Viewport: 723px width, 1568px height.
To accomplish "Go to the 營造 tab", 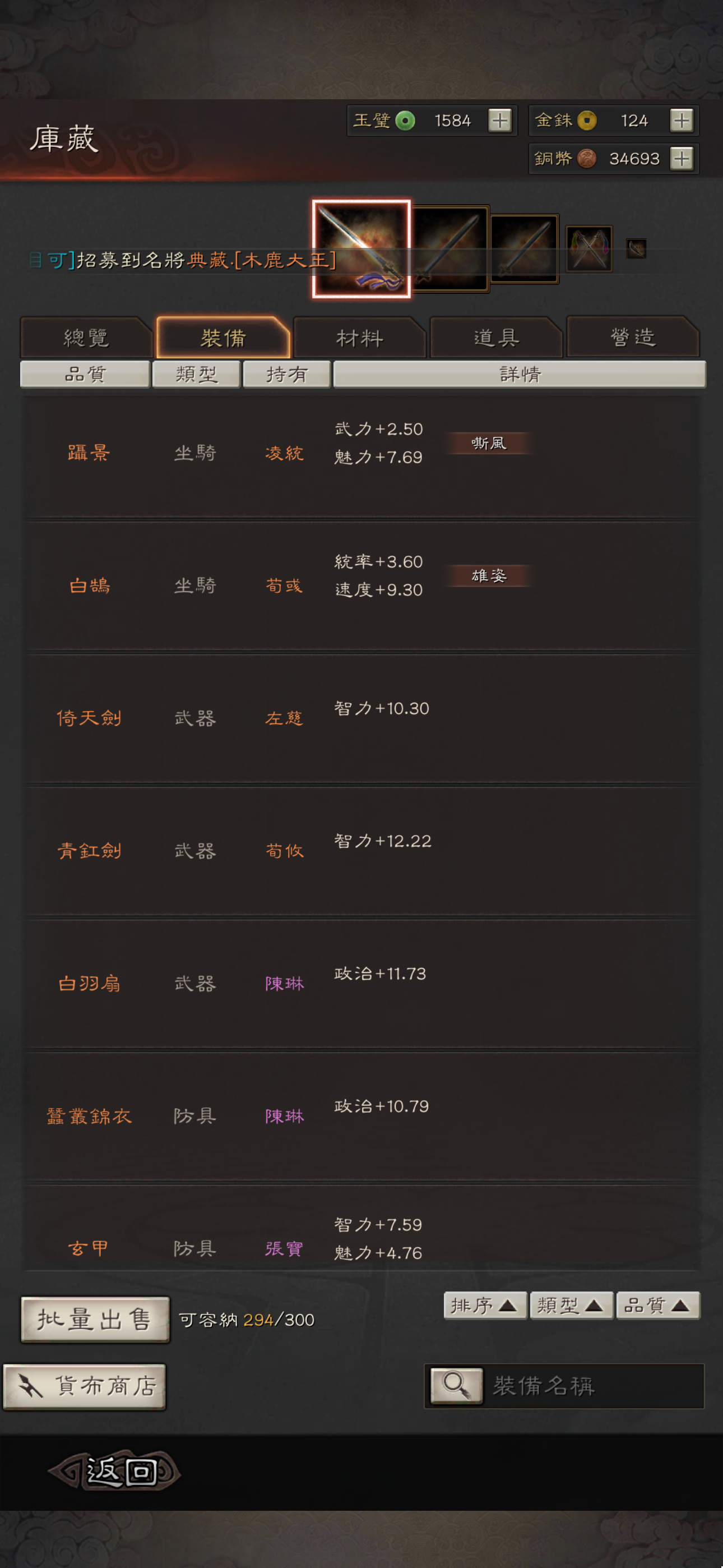I will click(633, 337).
